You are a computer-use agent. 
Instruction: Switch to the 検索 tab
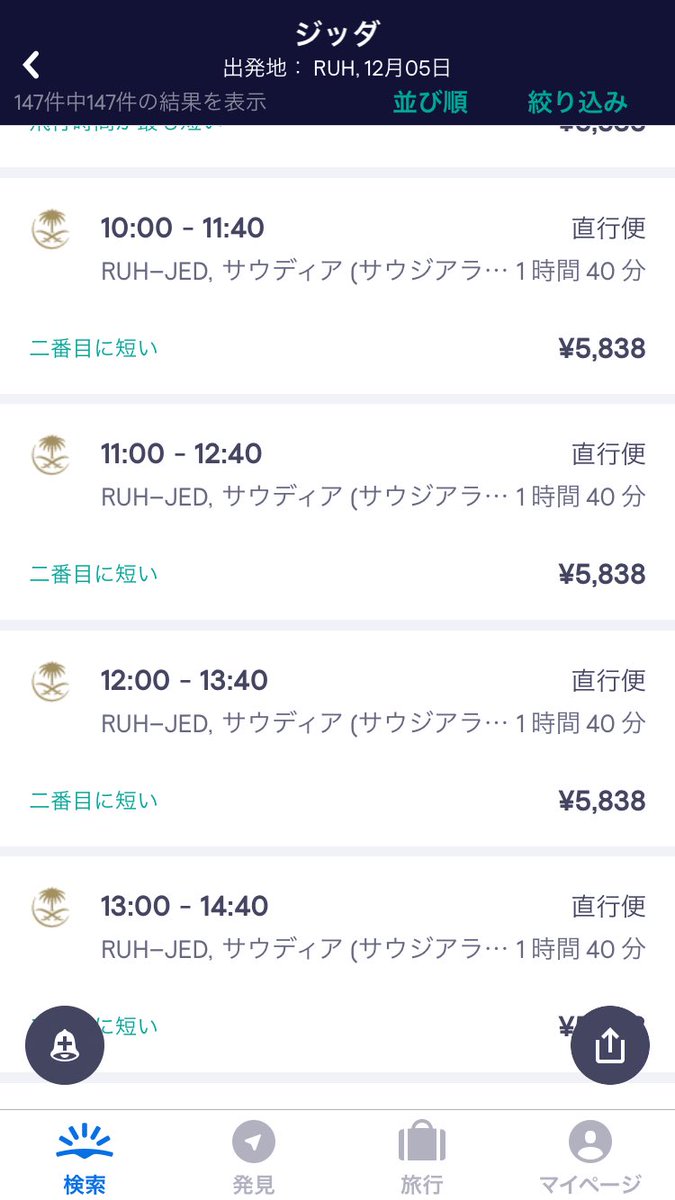(85, 1157)
